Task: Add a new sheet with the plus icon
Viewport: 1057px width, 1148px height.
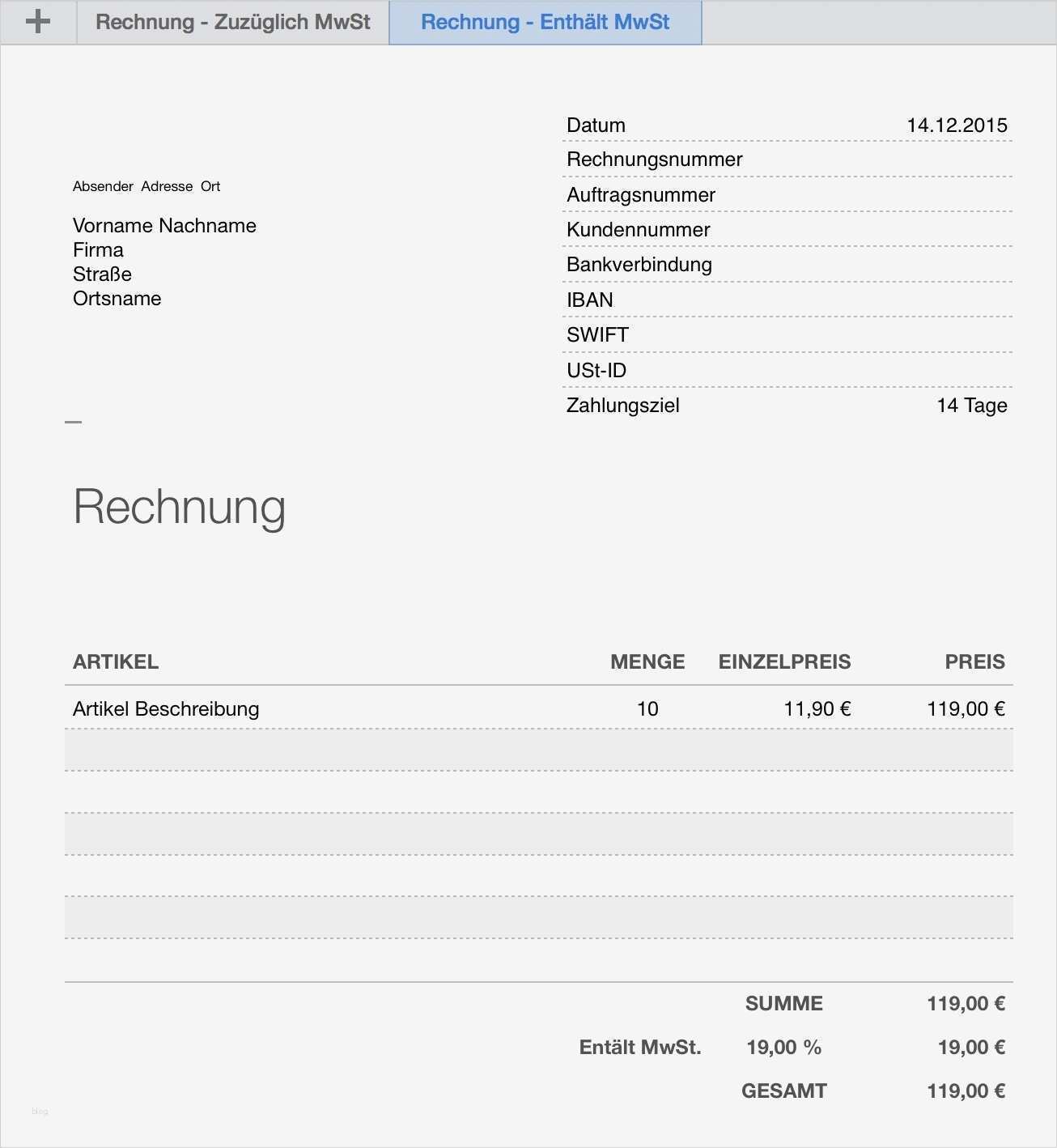Action: tap(38, 22)
